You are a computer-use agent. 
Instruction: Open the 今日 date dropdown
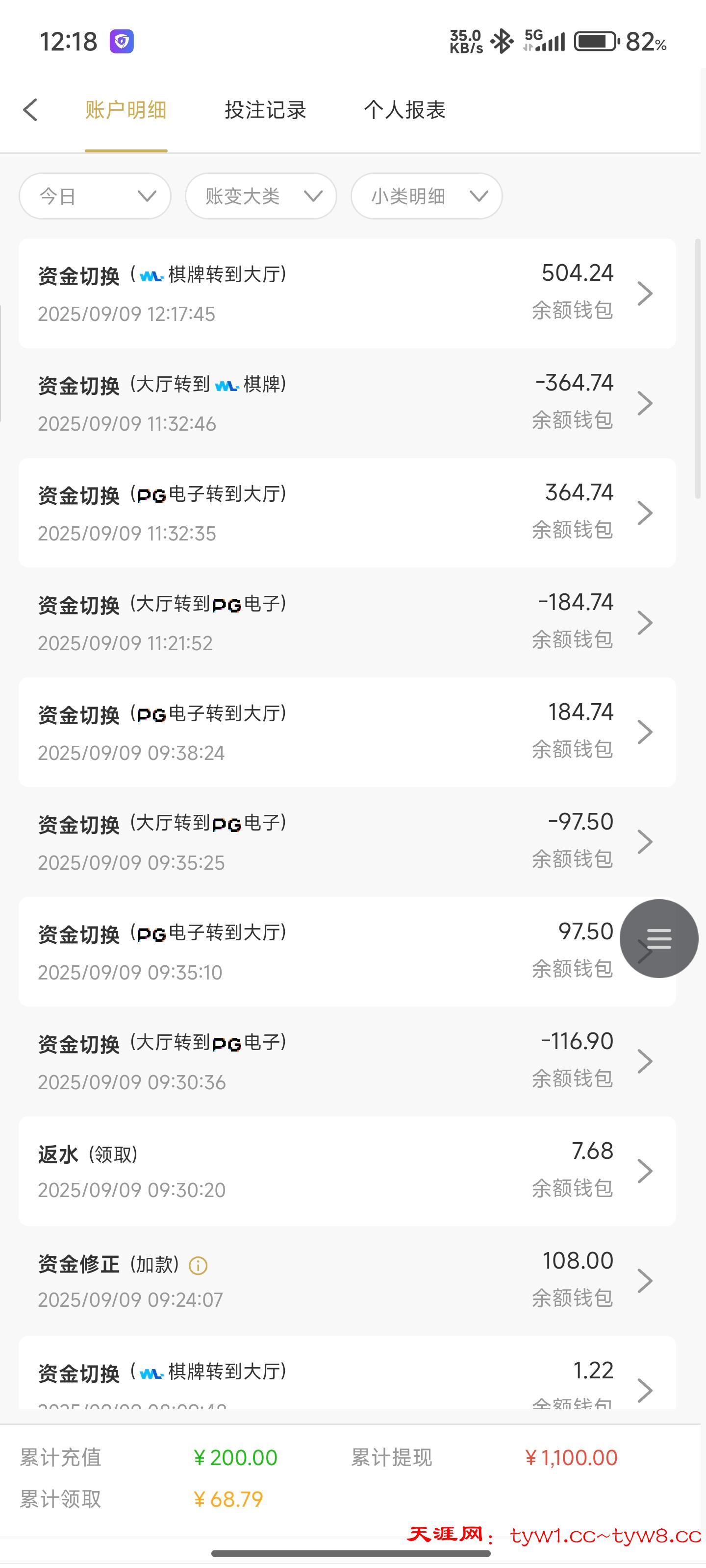point(95,196)
